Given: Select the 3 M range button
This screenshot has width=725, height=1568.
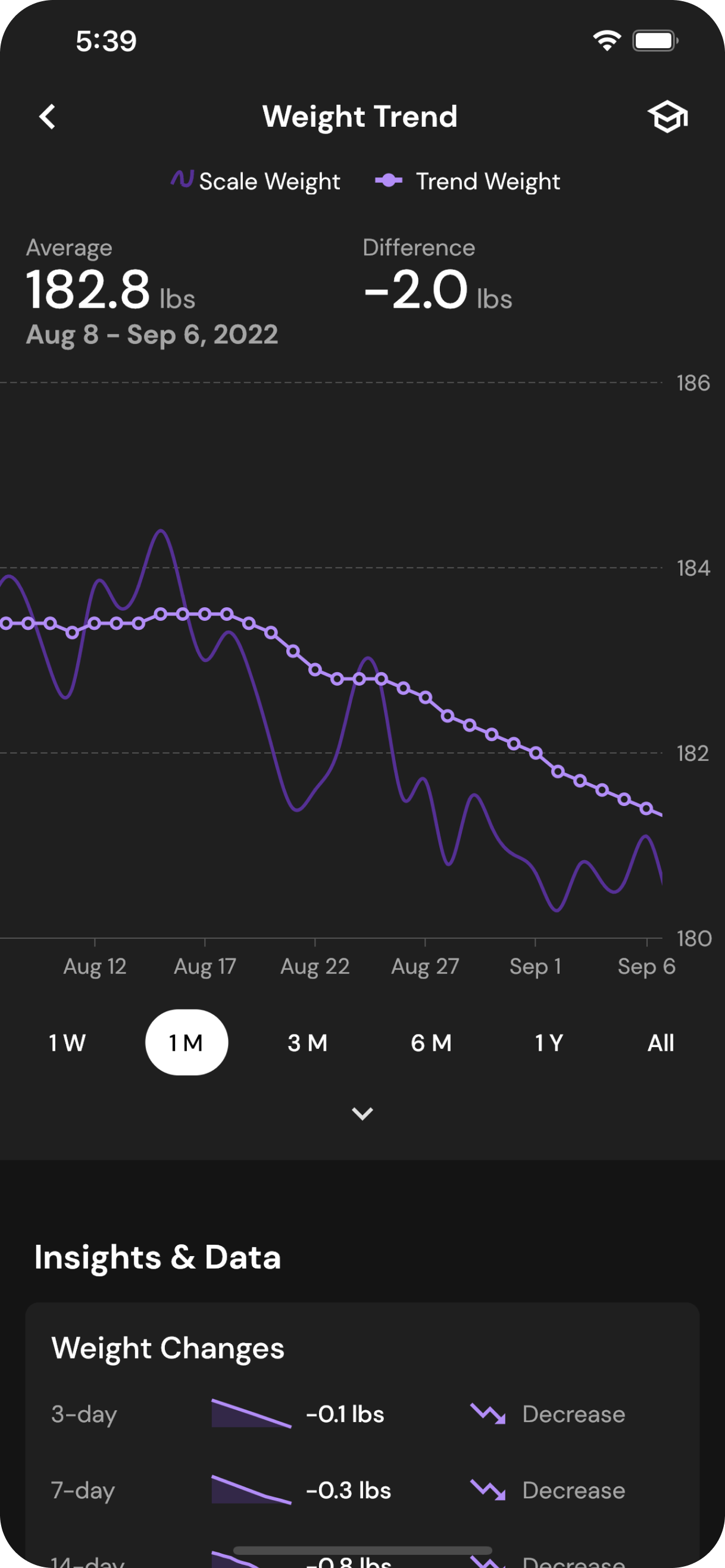Looking at the screenshot, I should 308,1042.
